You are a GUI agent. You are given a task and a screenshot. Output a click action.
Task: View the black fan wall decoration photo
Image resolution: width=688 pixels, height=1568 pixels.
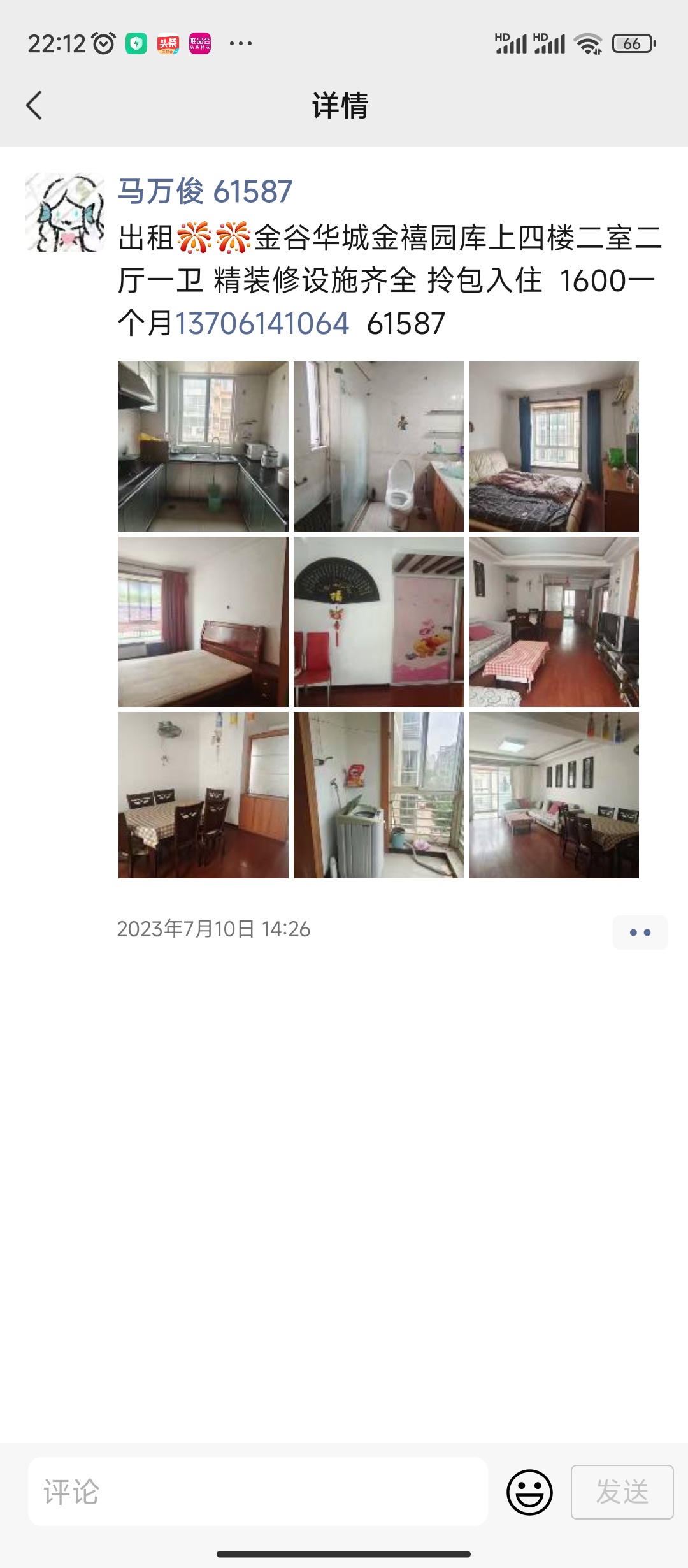pyautogui.click(x=378, y=621)
